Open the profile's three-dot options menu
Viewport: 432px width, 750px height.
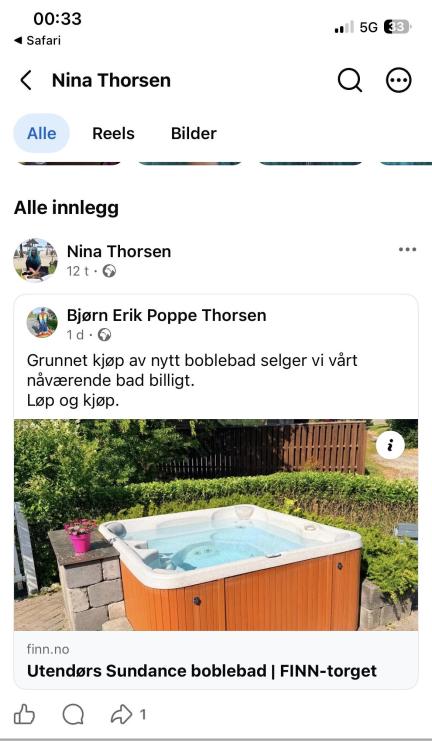[x=399, y=80]
